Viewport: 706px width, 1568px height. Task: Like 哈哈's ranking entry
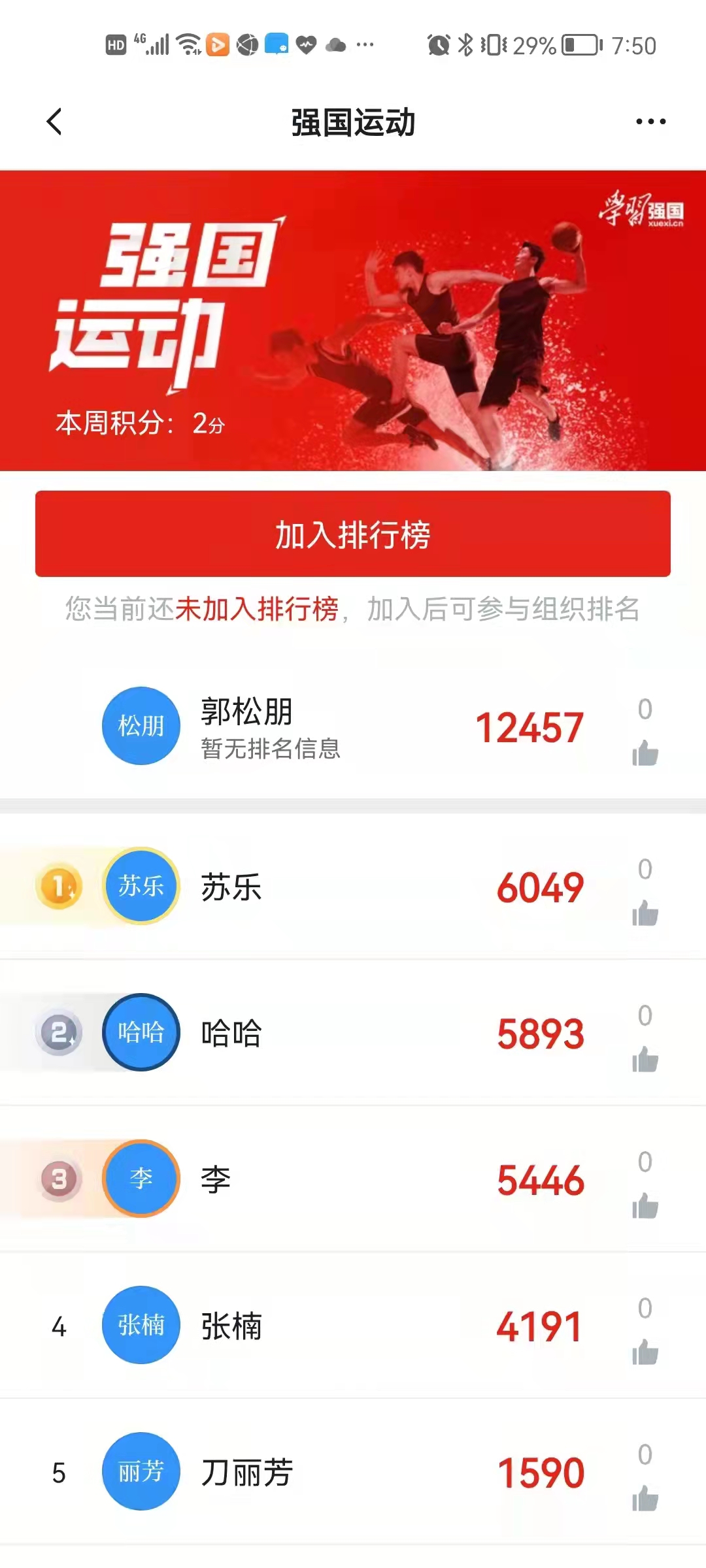coord(645,1060)
